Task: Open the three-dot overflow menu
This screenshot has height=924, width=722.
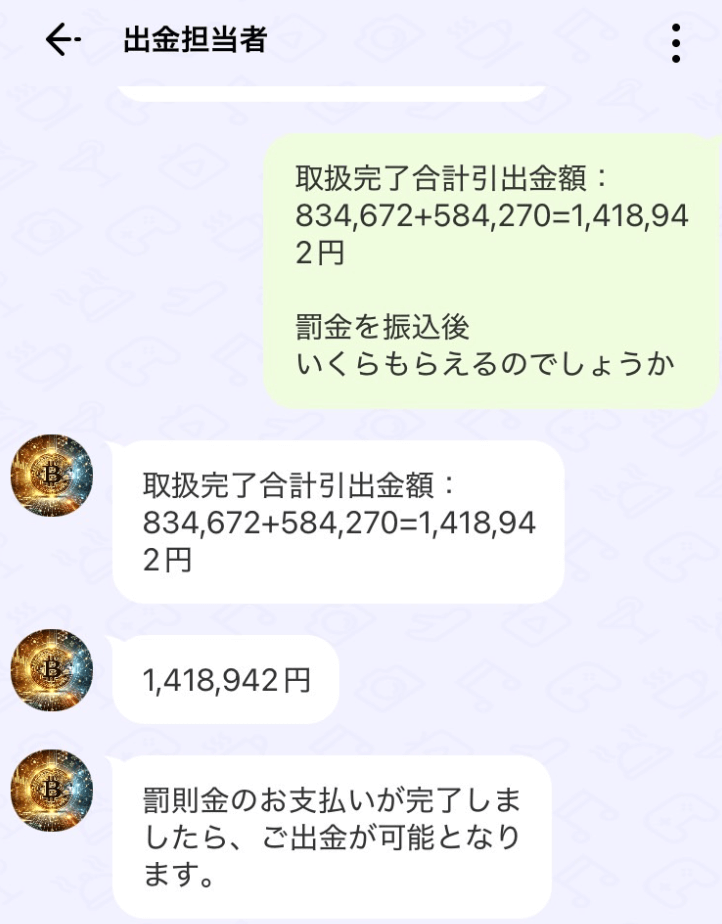Action: (677, 43)
